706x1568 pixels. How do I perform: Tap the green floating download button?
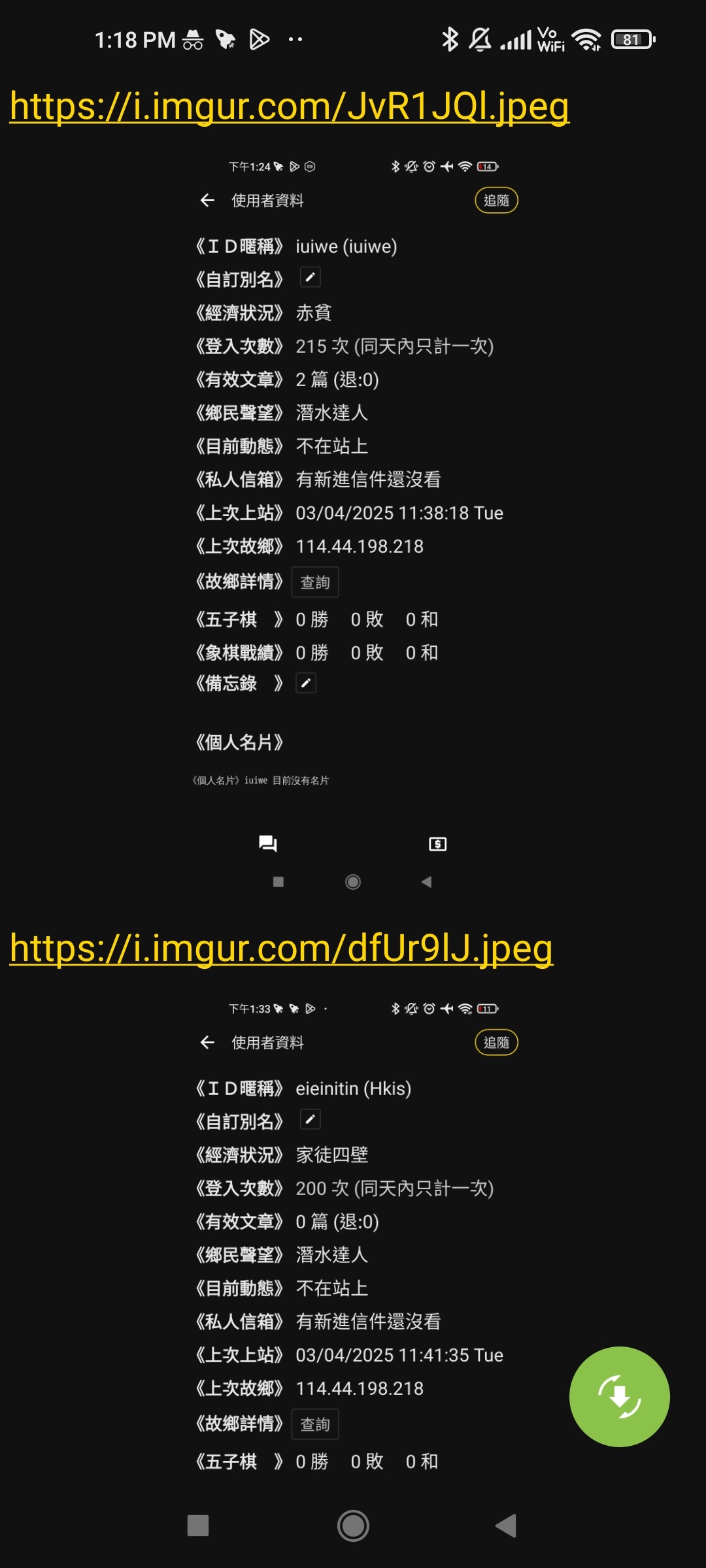tap(619, 1396)
